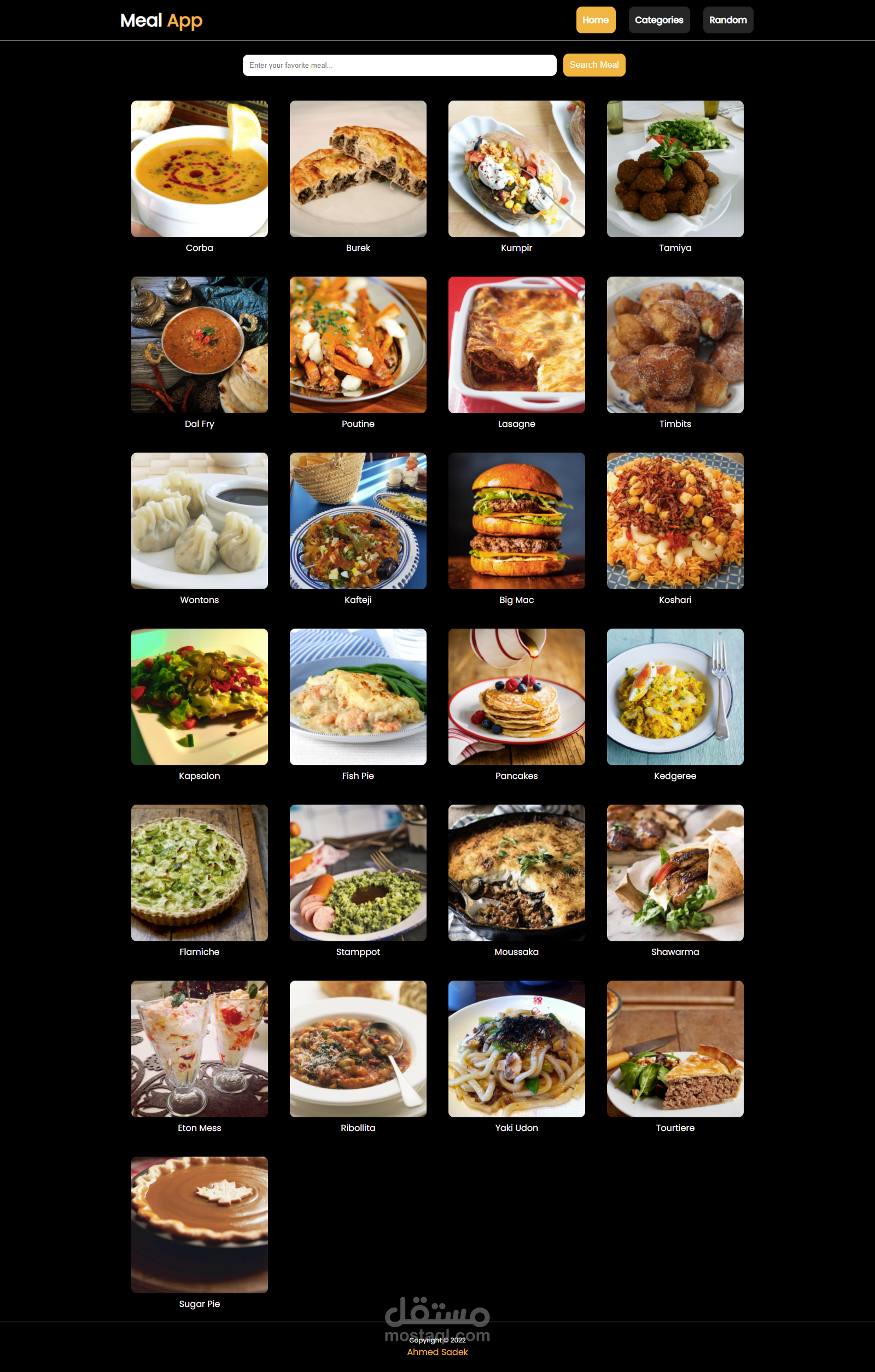Open the Big Mac meal card
The height and width of the screenshot is (1372, 875).
[516, 521]
